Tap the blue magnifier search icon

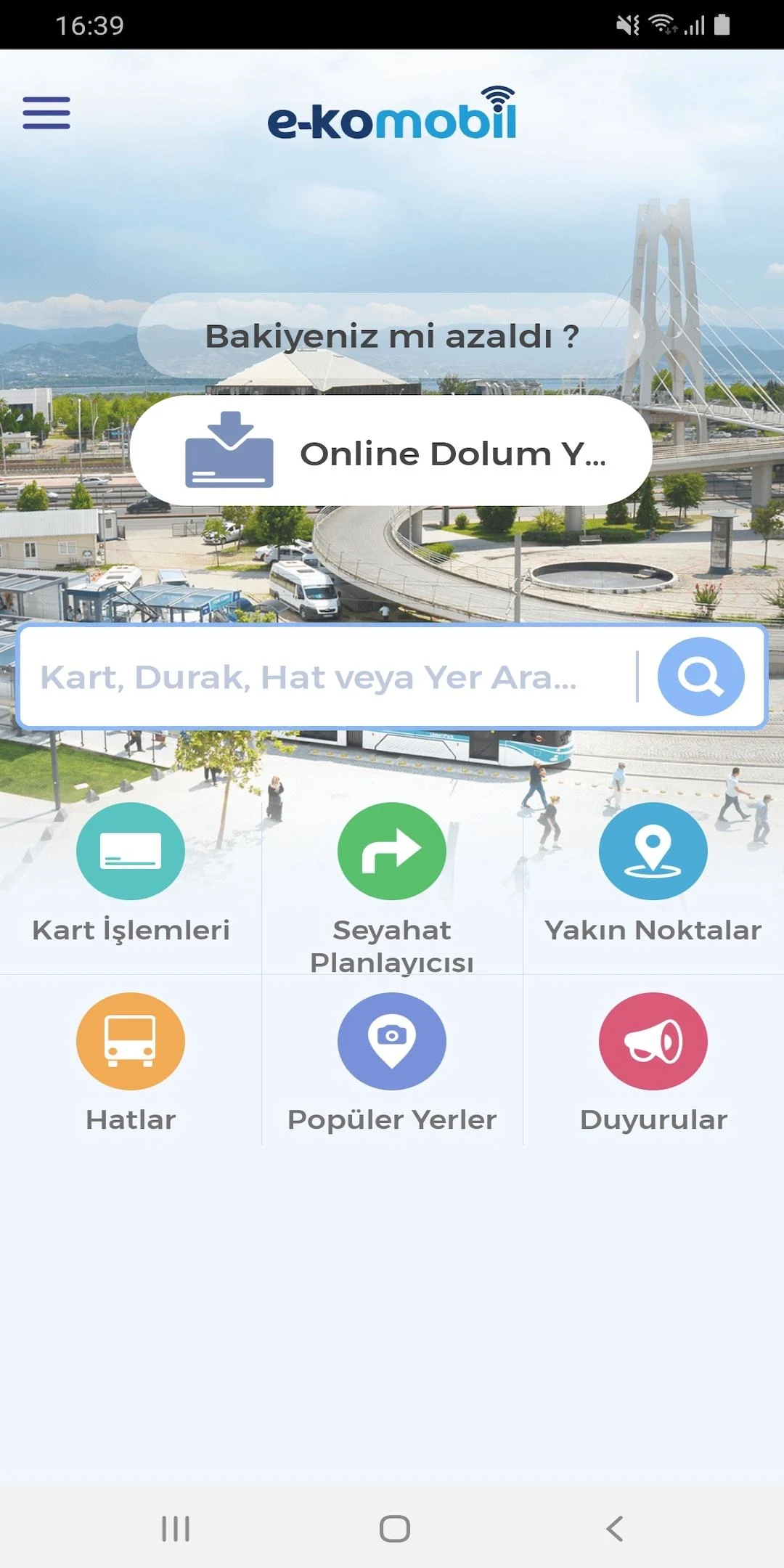(701, 677)
